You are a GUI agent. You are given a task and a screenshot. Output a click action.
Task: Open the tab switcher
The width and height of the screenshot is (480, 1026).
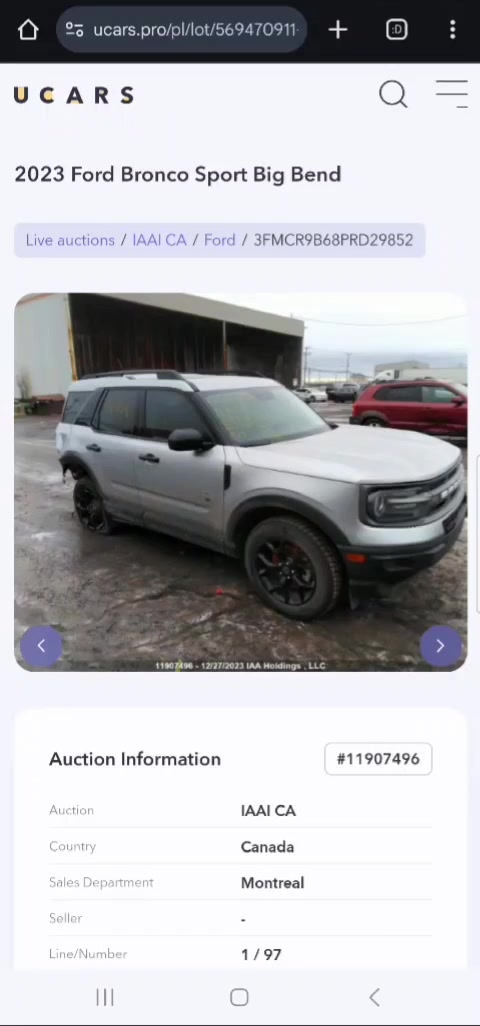click(x=396, y=29)
